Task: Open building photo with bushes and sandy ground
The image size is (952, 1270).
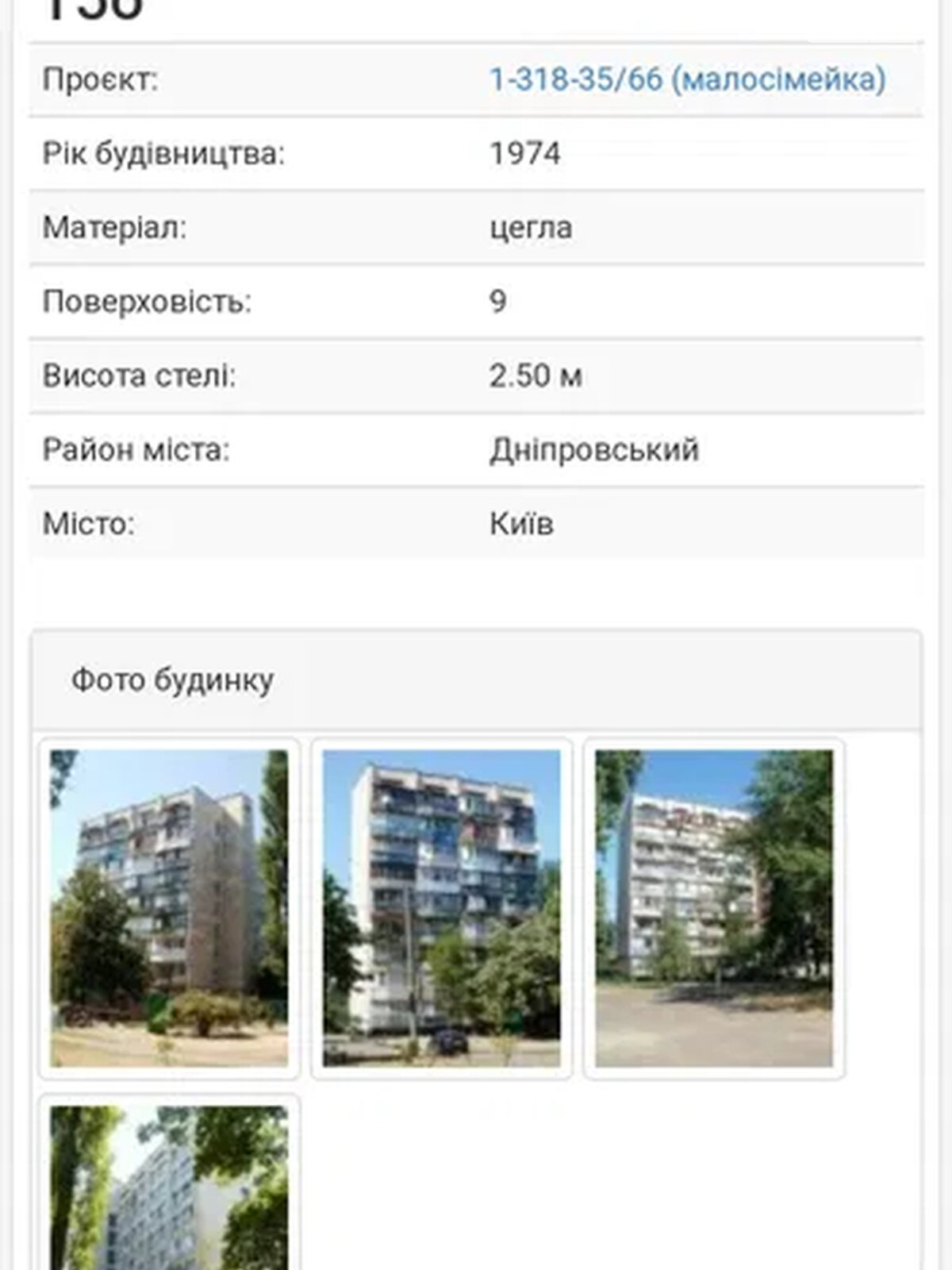Action: click(169, 908)
